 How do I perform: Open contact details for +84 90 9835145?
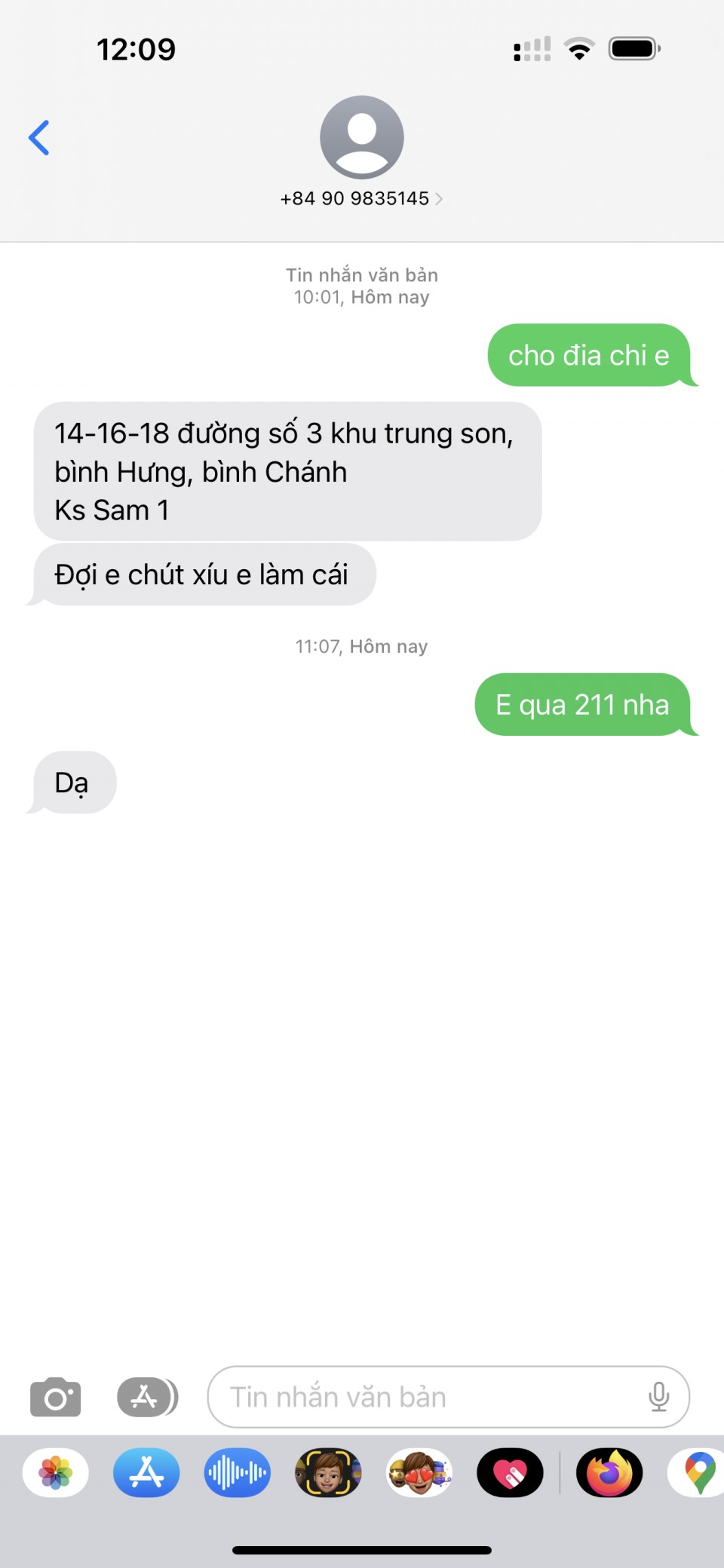[361, 198]
